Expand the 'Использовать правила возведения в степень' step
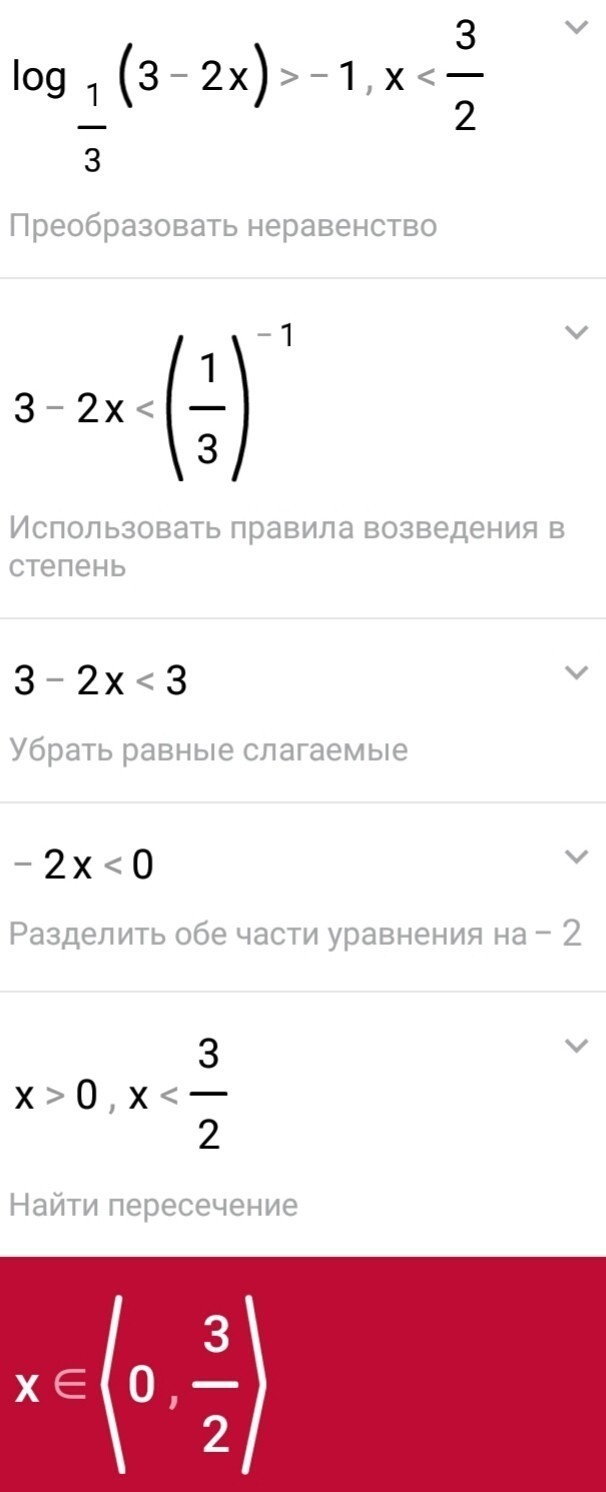 [x=576, y=333]
